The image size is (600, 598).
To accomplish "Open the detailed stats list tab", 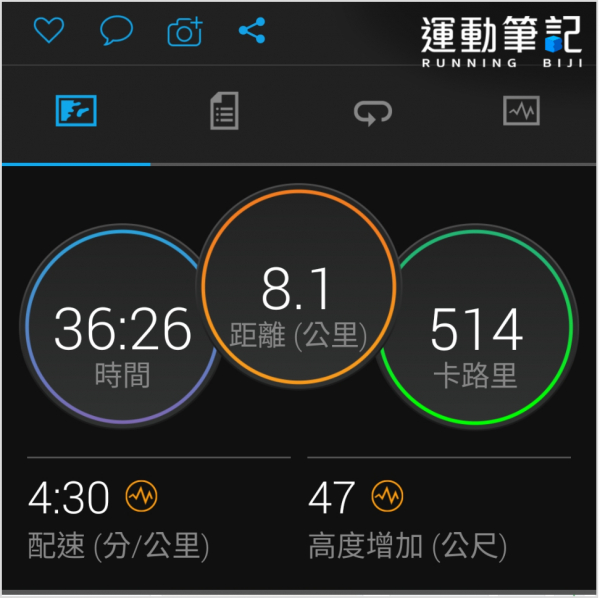I will 224,112.
